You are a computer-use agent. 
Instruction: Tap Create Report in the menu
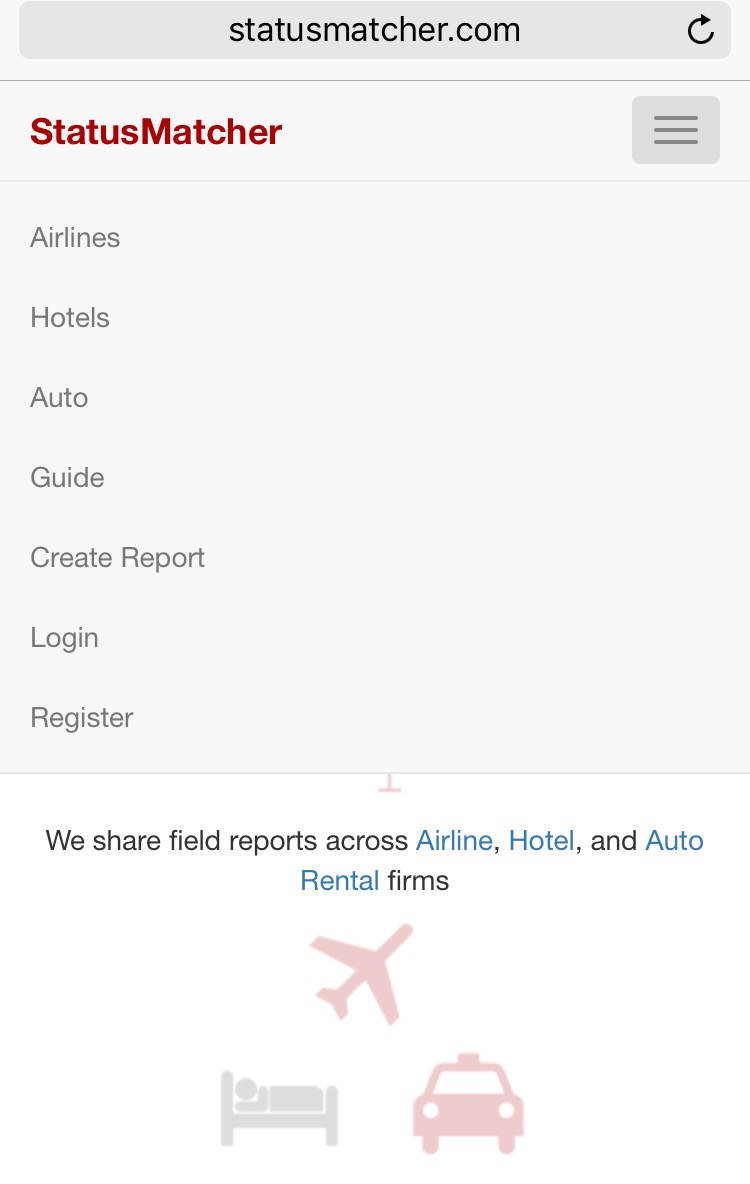tap(117, 558)
